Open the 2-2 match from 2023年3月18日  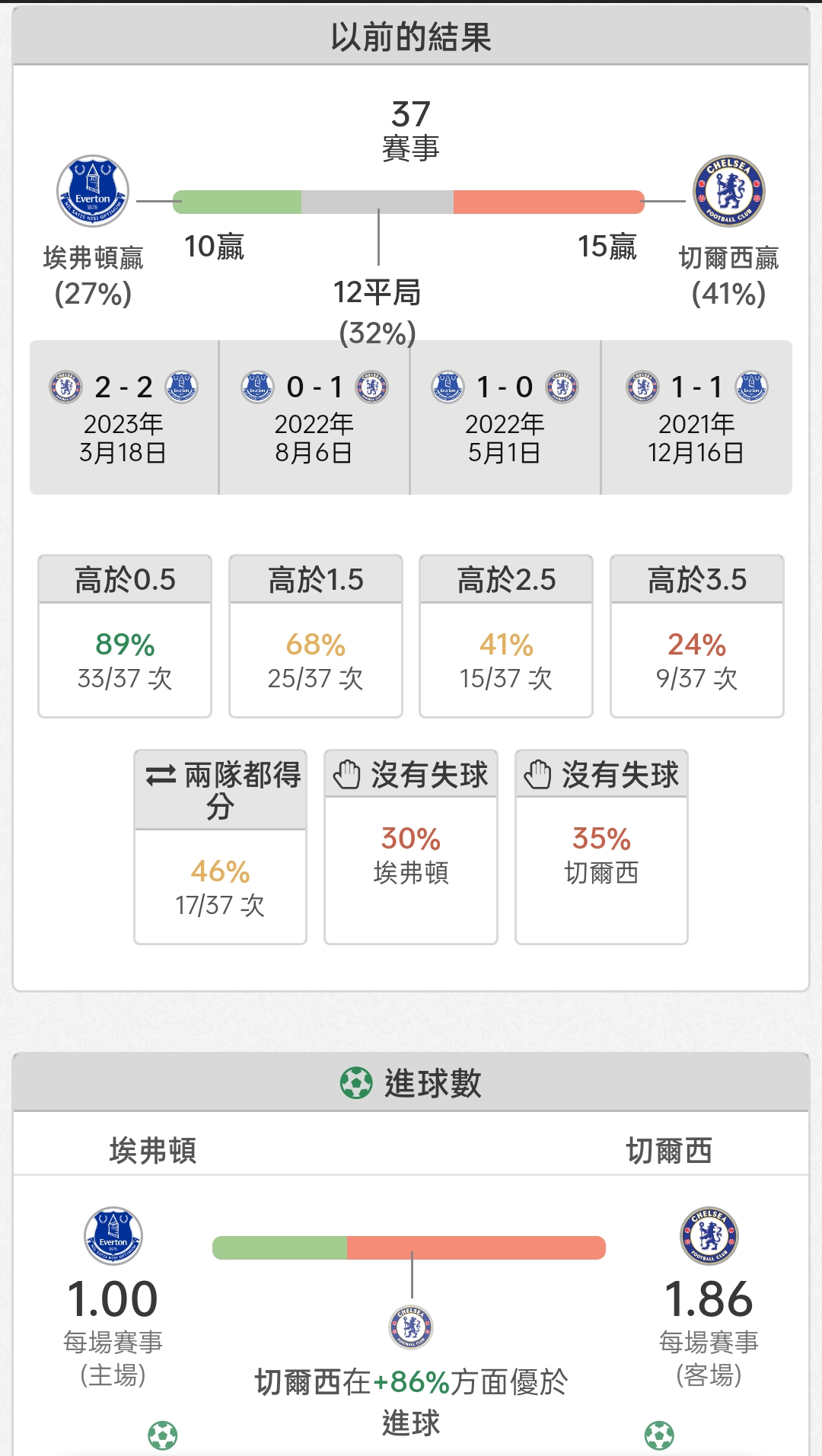tap(124, 417)
